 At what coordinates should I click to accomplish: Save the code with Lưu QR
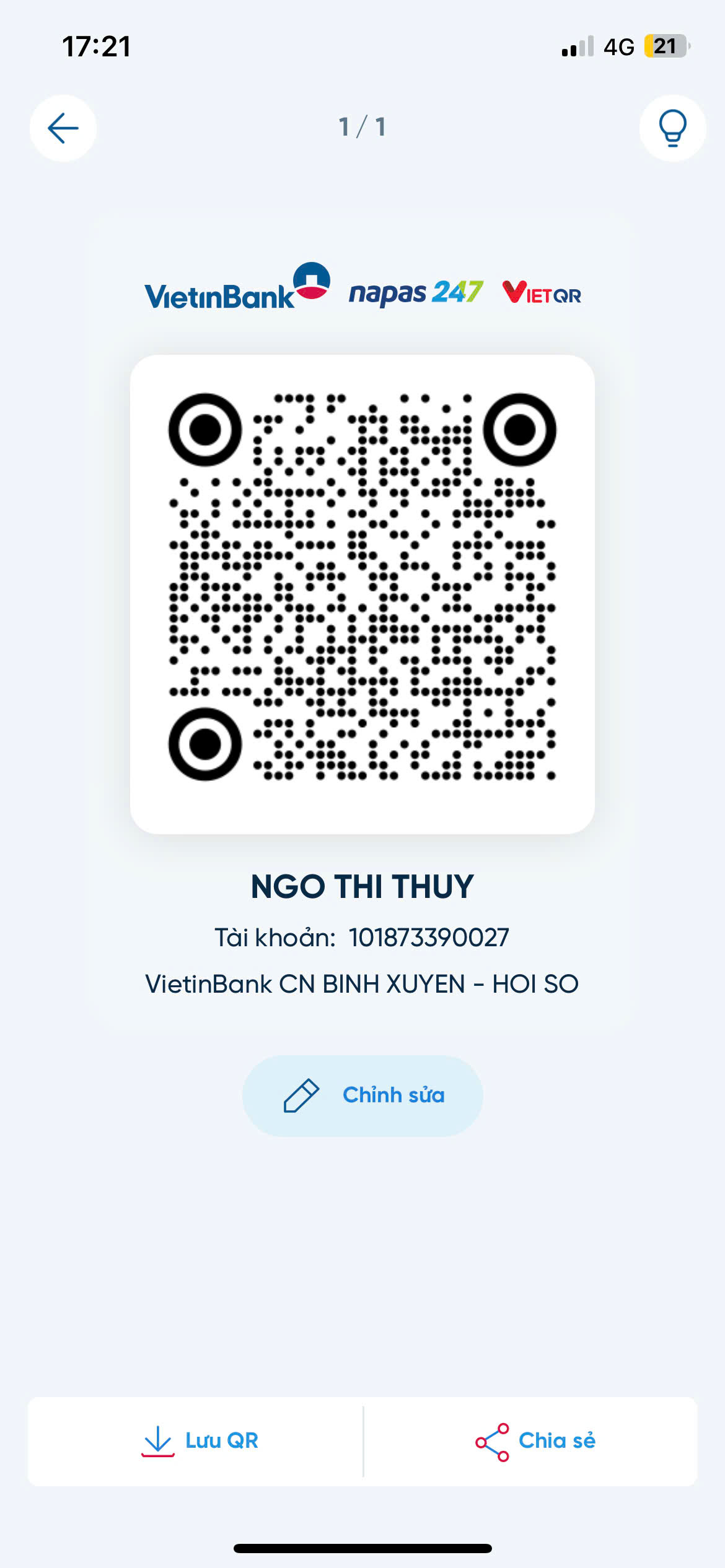[200, 1441]
